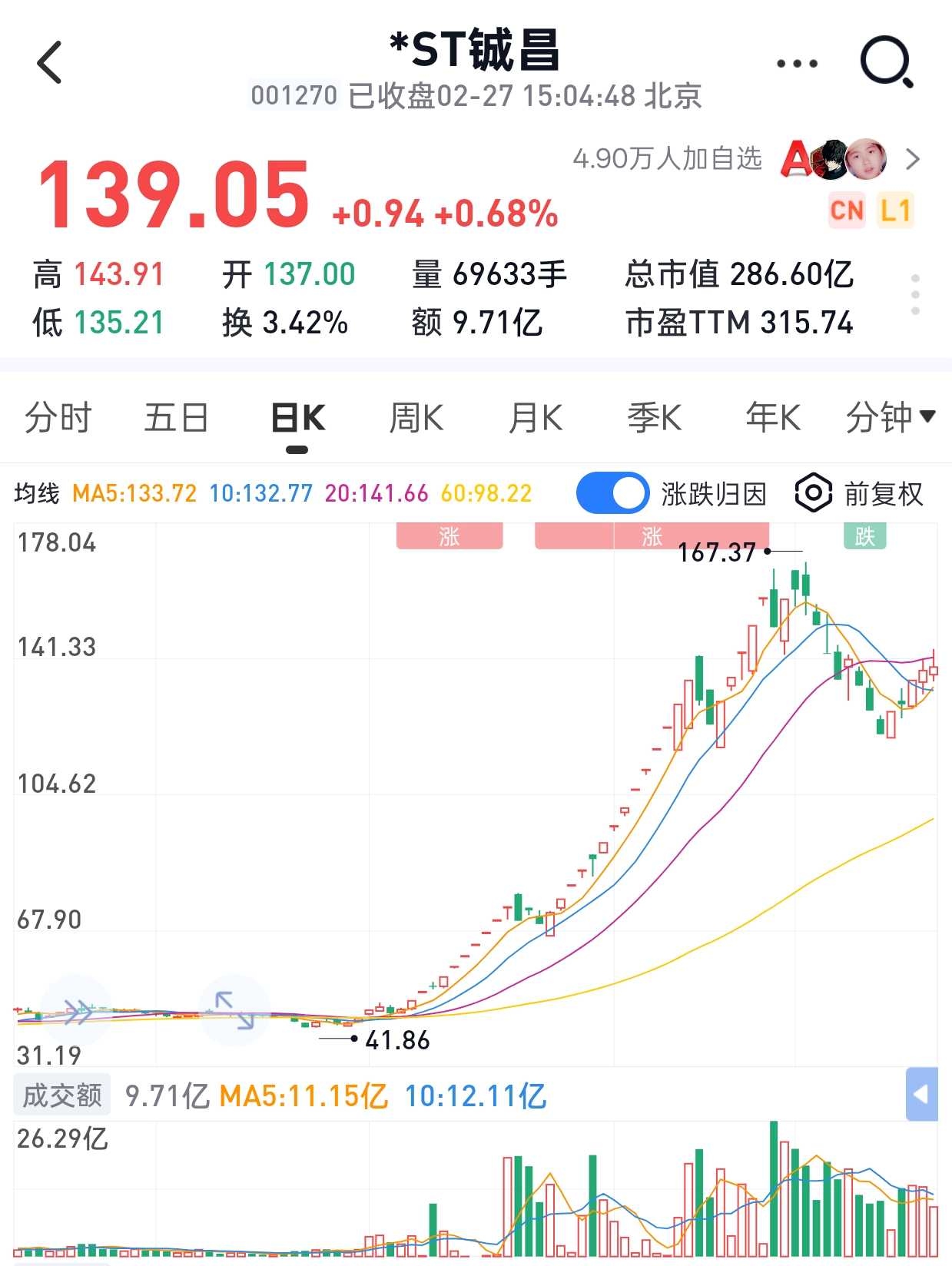Expand the chart with the diagonal arrows icon
Image resolution: width=952 pixels, height=1266 pixels.
pyautogui.click(x=234, y=1010)
